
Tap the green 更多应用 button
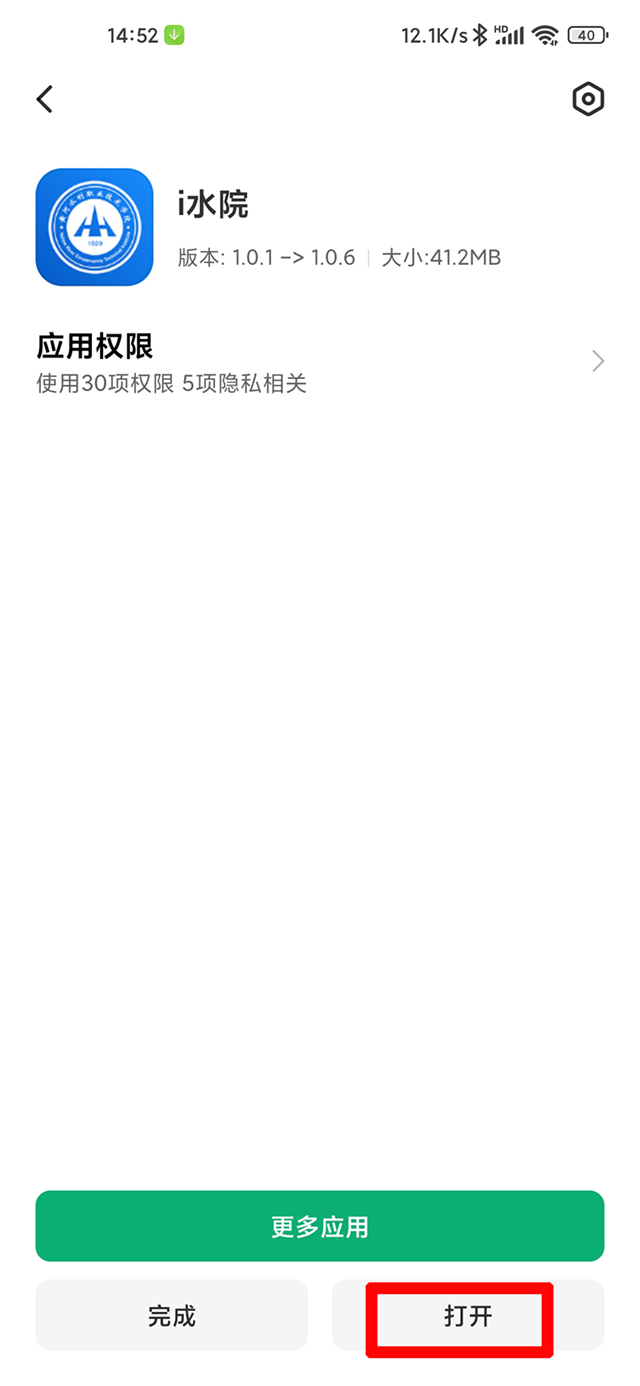(x=320, y=1226)
